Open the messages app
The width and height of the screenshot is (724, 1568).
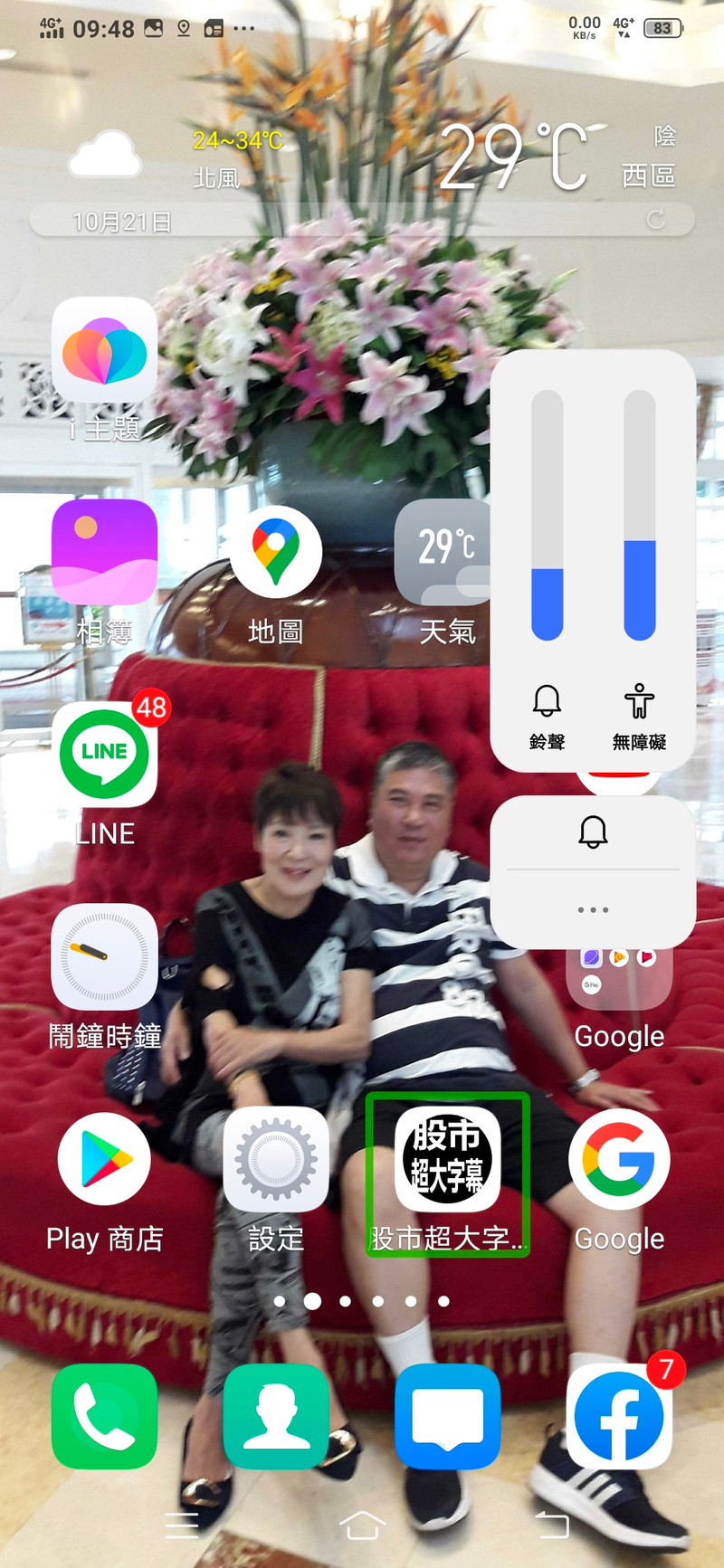[447, 1416]
